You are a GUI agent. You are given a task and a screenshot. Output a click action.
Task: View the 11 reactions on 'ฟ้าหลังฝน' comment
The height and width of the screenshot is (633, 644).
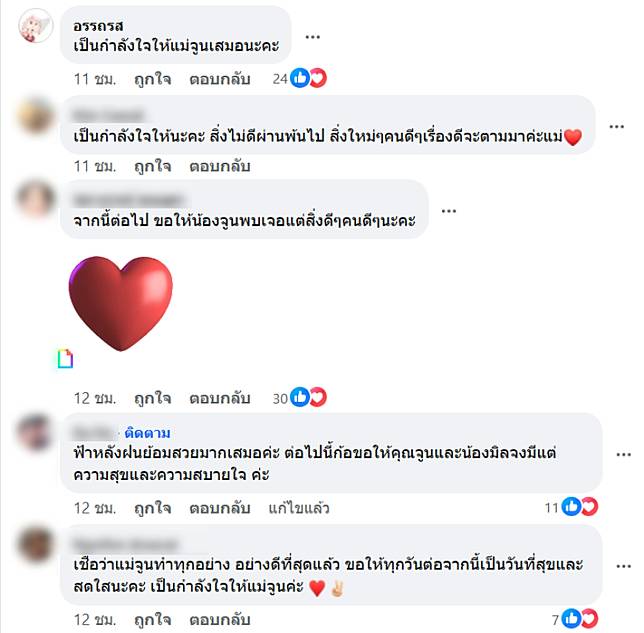pos(570,507)
